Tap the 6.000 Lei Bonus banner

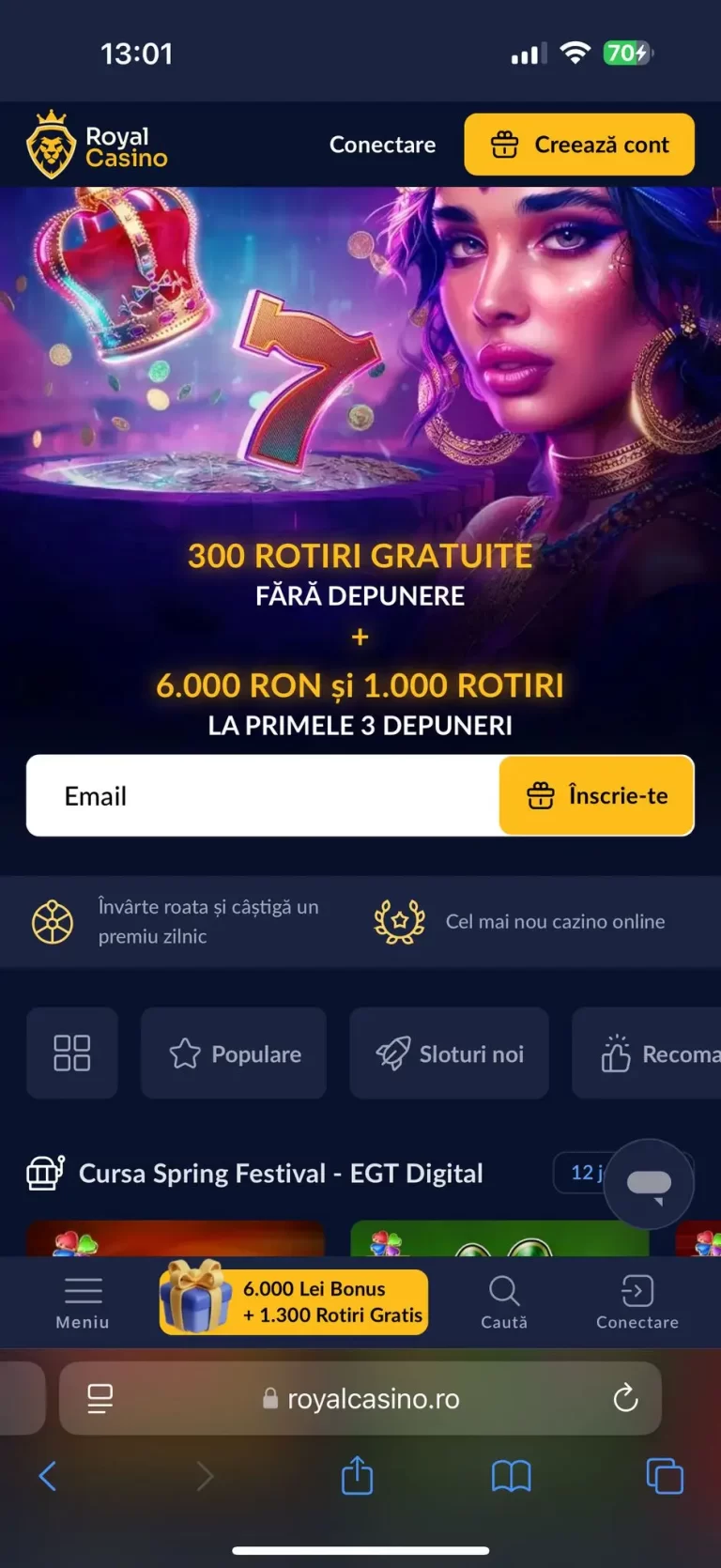pyautogui.click(x=294, y=1301)
